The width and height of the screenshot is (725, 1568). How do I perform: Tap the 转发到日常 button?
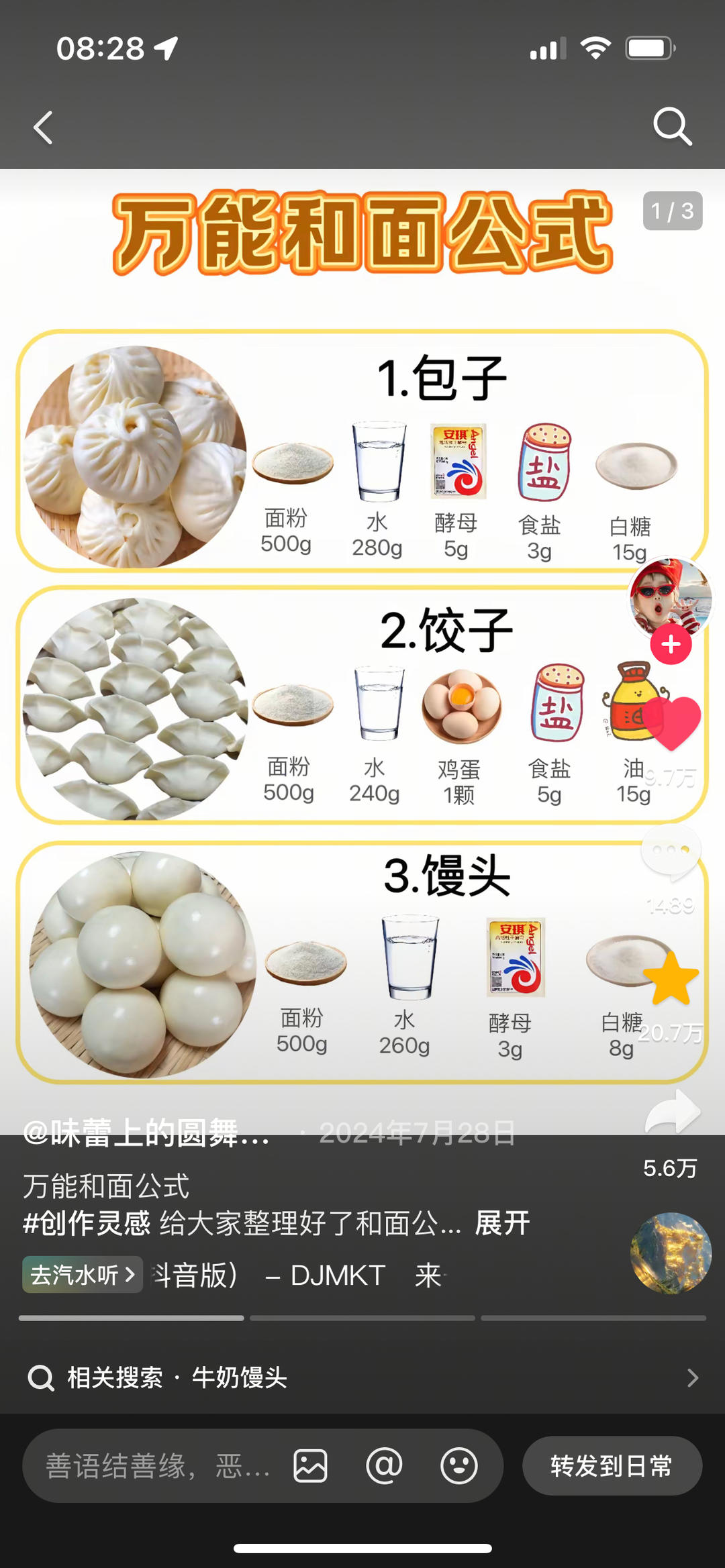[612, 1465]
